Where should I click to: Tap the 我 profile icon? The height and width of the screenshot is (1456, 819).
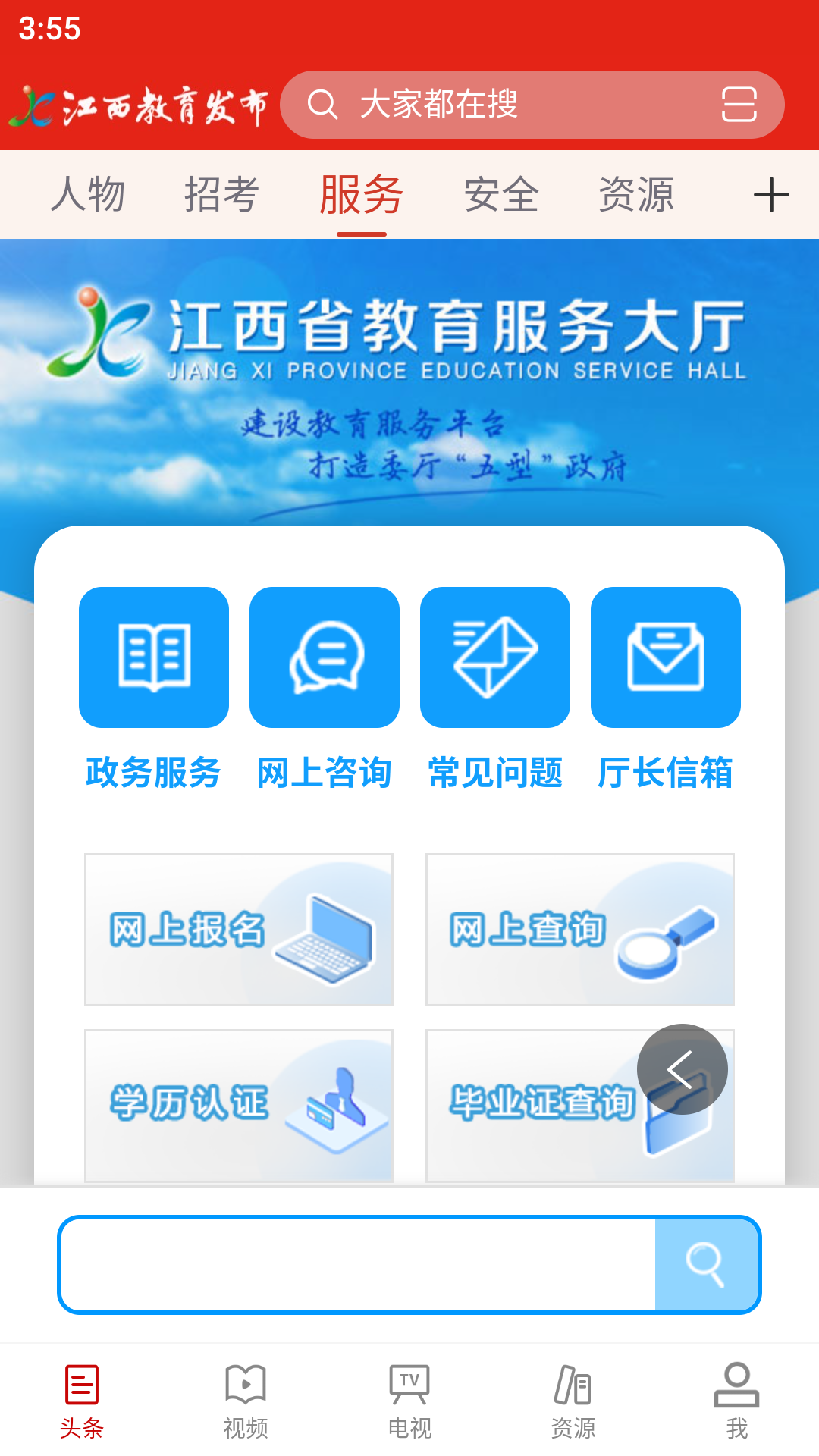pyautogui.click(x=736, y=1398)
